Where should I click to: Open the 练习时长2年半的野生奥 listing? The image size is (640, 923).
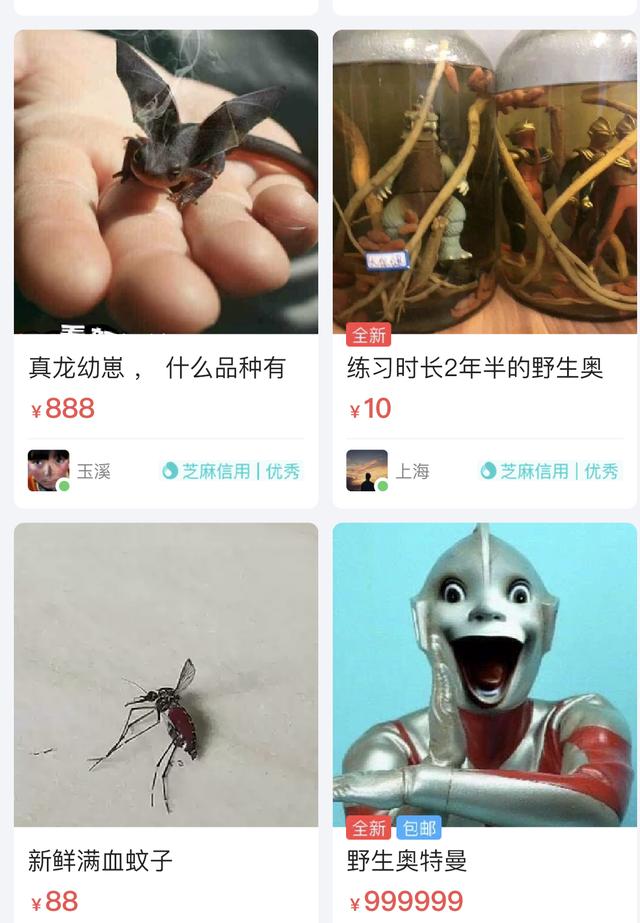tap(484, 182)
